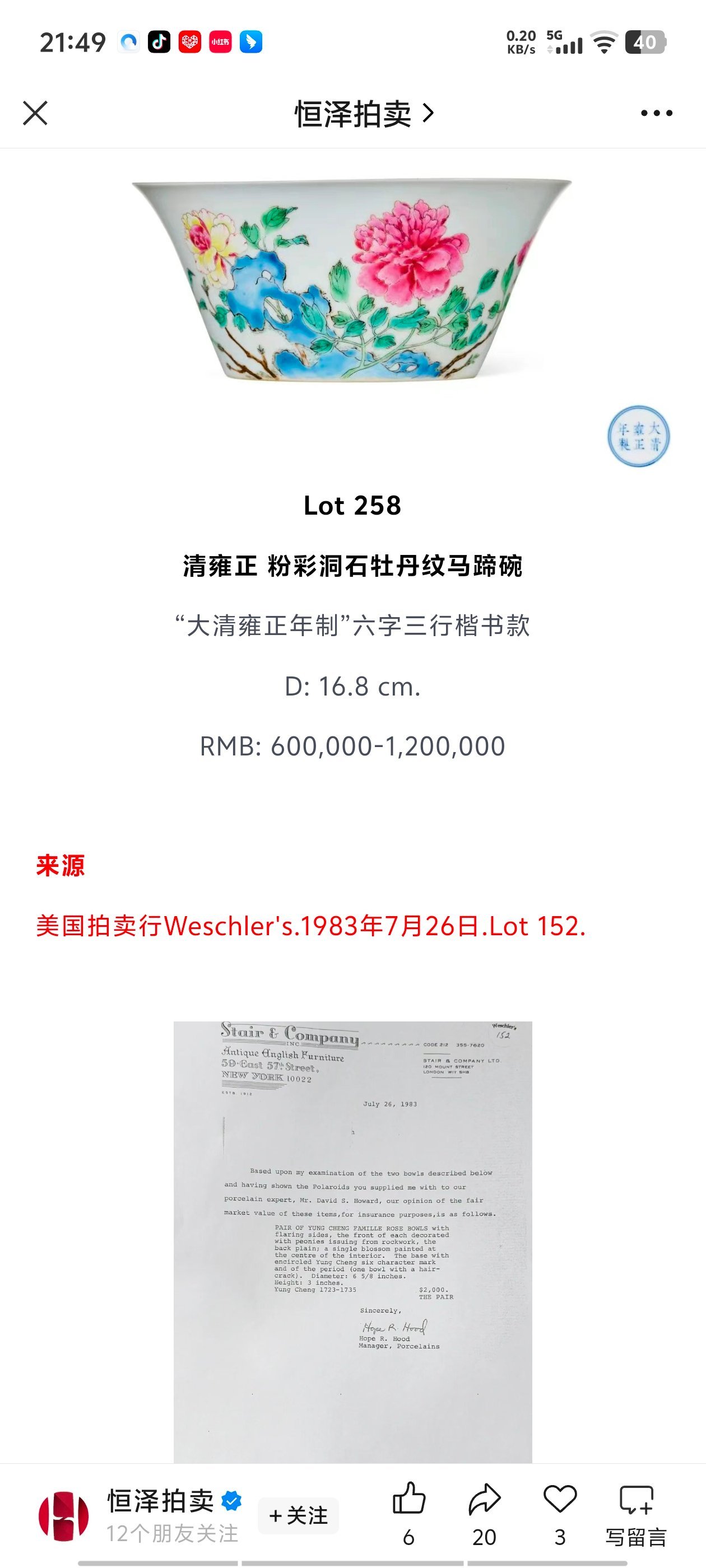Open the 恒泽拍卖 profile avatar
The width and height of the screenshot is (706, 1568).
click(63, 1516)
